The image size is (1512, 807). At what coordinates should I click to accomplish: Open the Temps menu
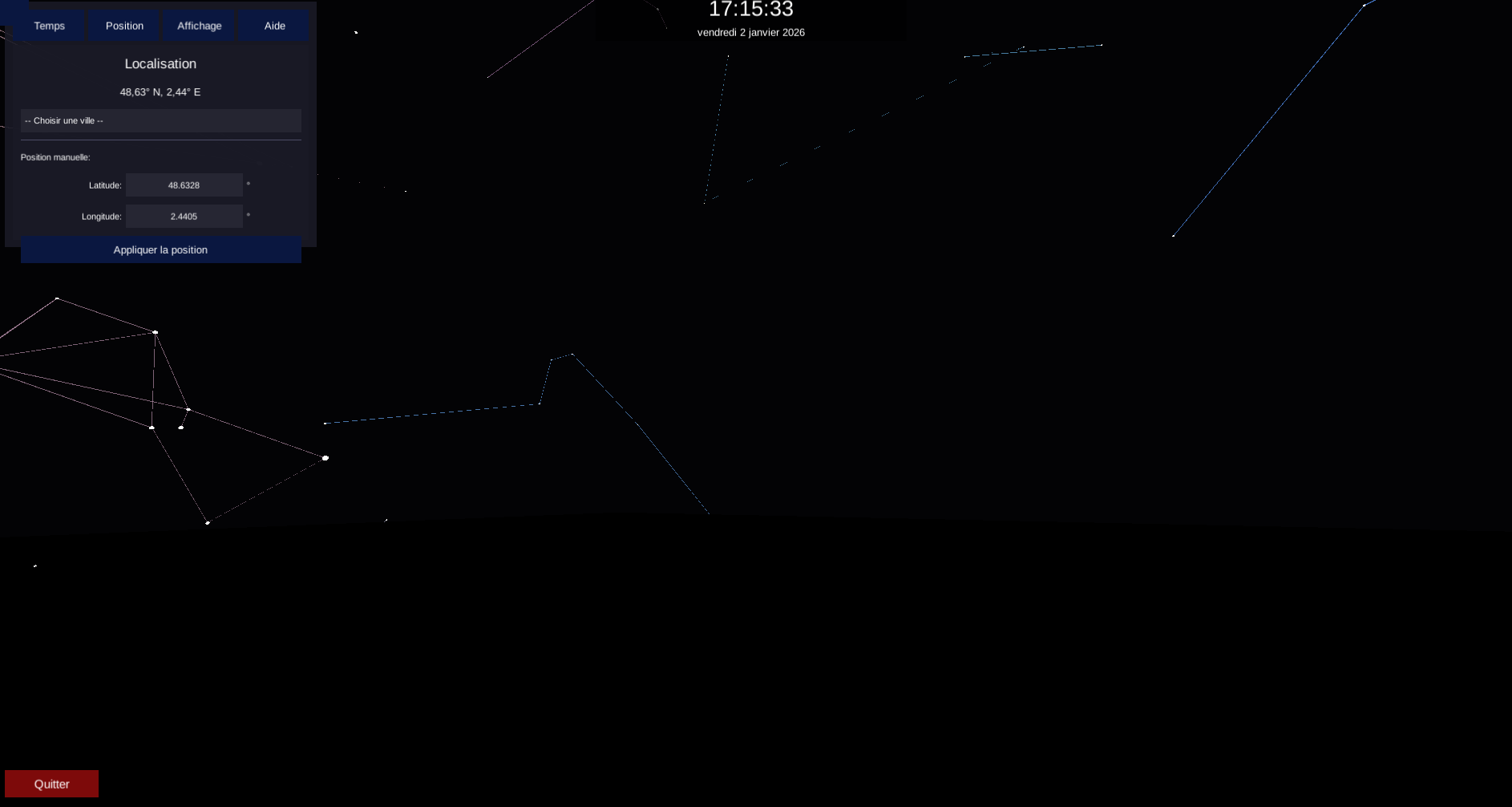point(50,26)
